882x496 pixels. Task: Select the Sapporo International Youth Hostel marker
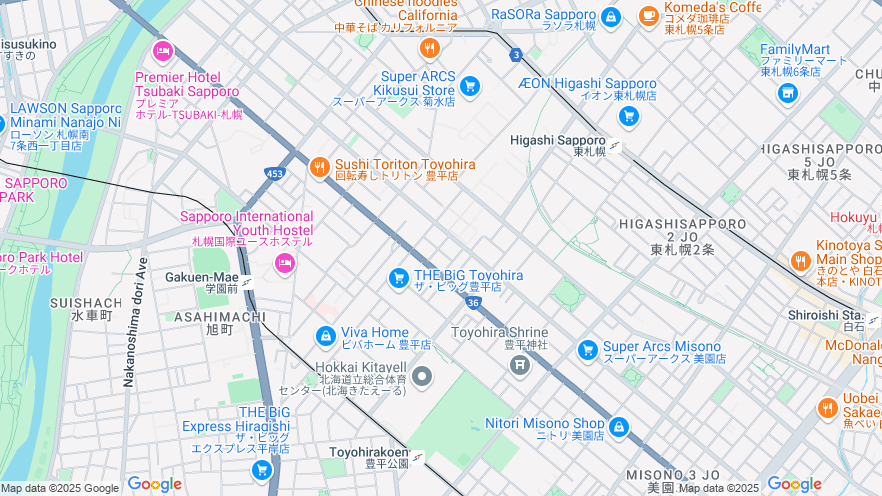pyautogui.click(x=285, y=263)
